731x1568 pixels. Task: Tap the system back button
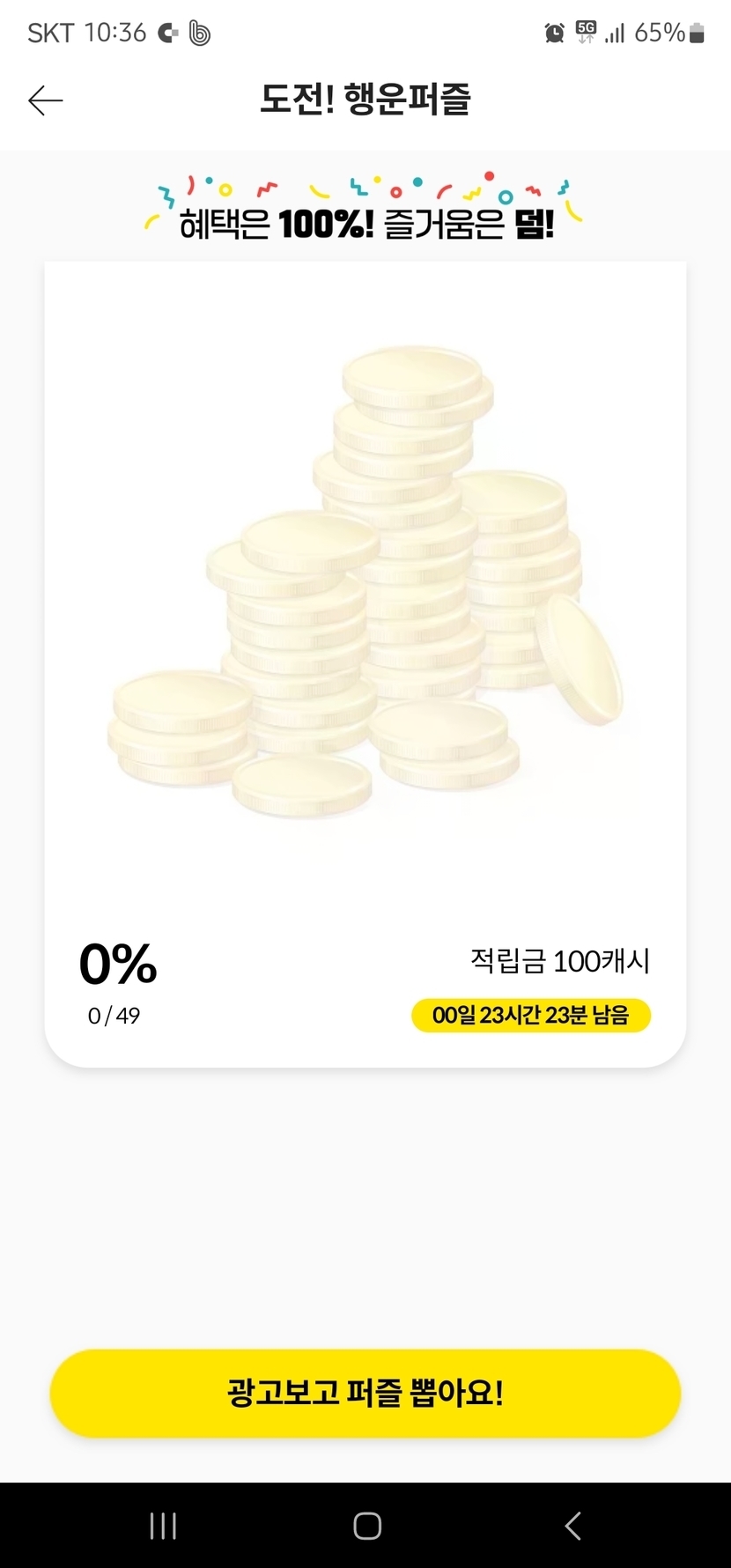click(x=572, y=1526)
